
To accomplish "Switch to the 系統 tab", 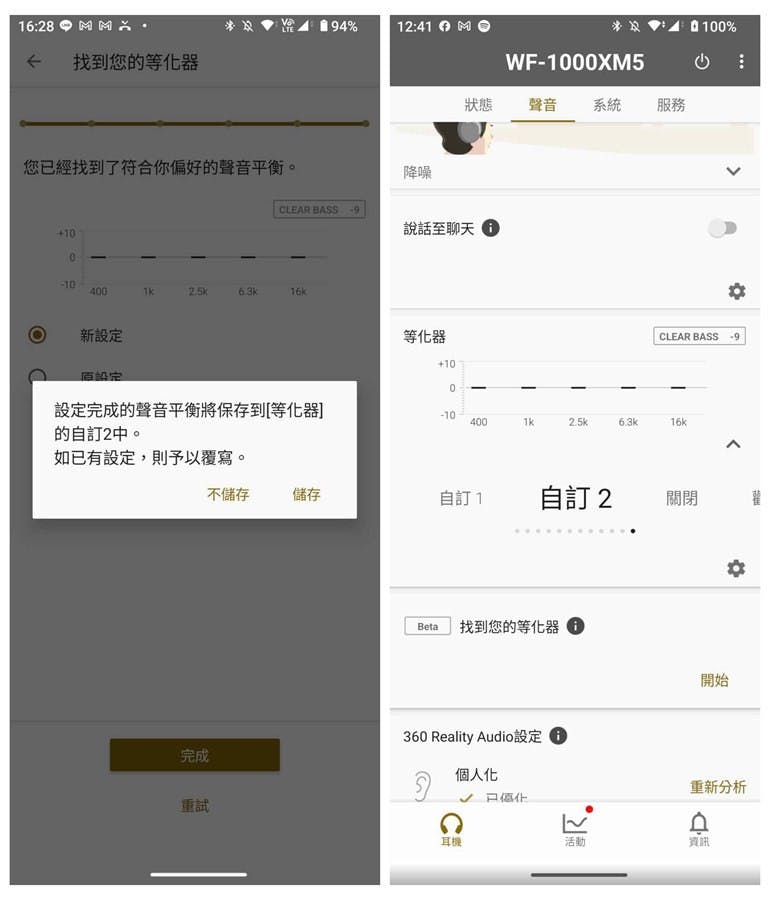I will click(607, 105).
